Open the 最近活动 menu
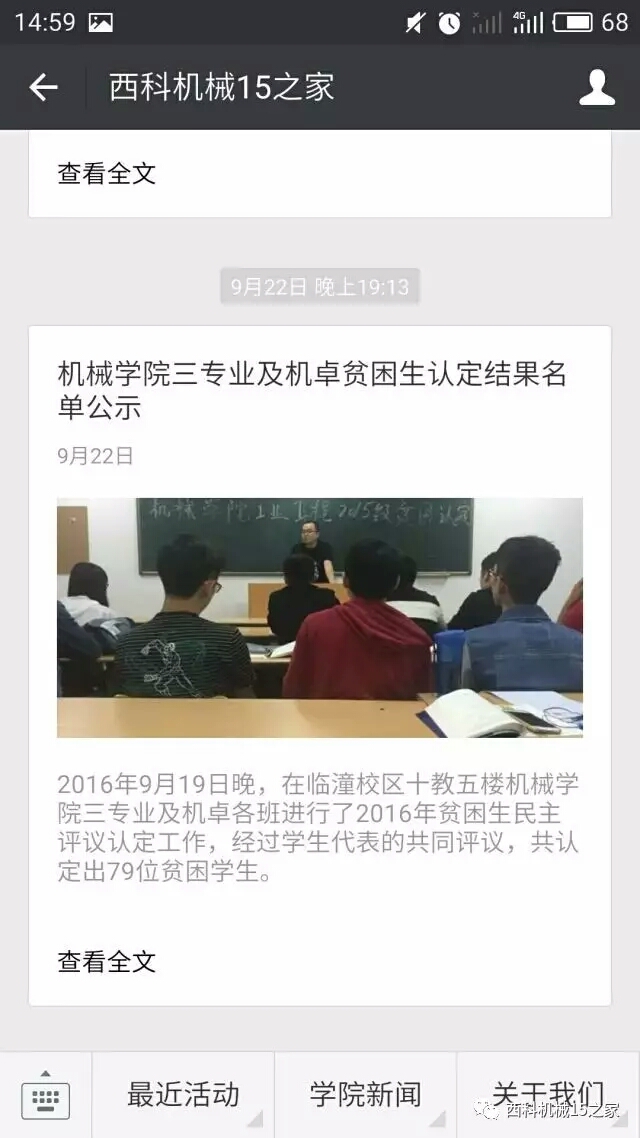The width and height of the screenshot is (640, 1138). [183, 1095]
